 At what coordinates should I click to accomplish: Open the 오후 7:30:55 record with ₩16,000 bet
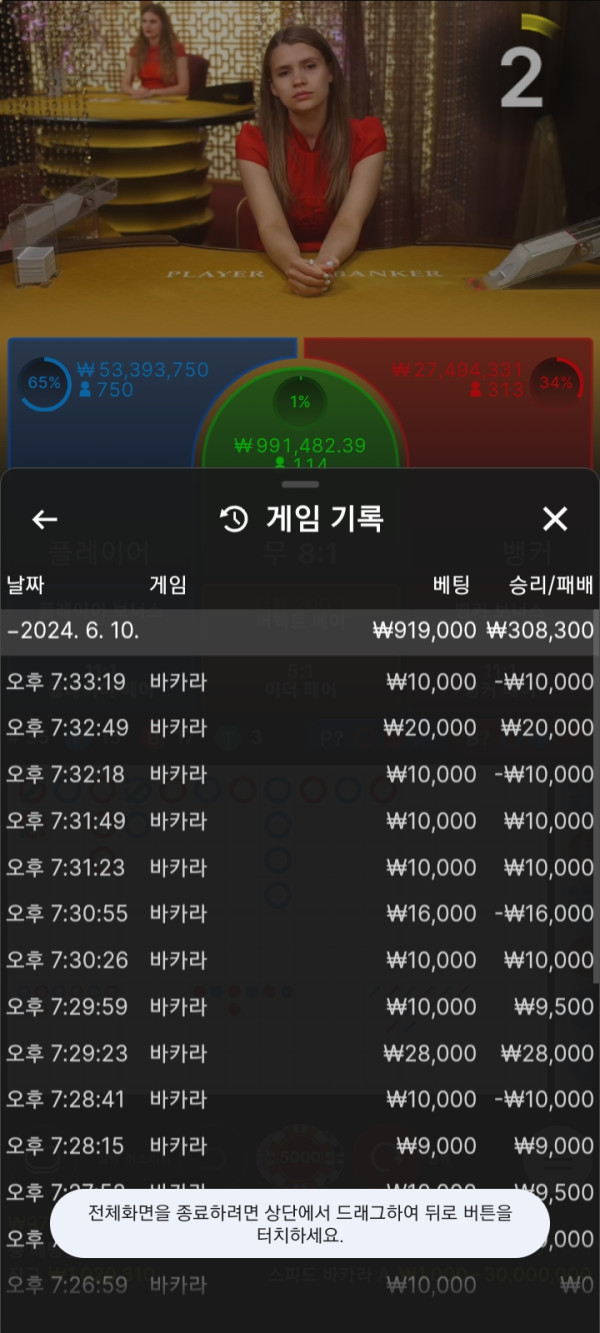298,913
